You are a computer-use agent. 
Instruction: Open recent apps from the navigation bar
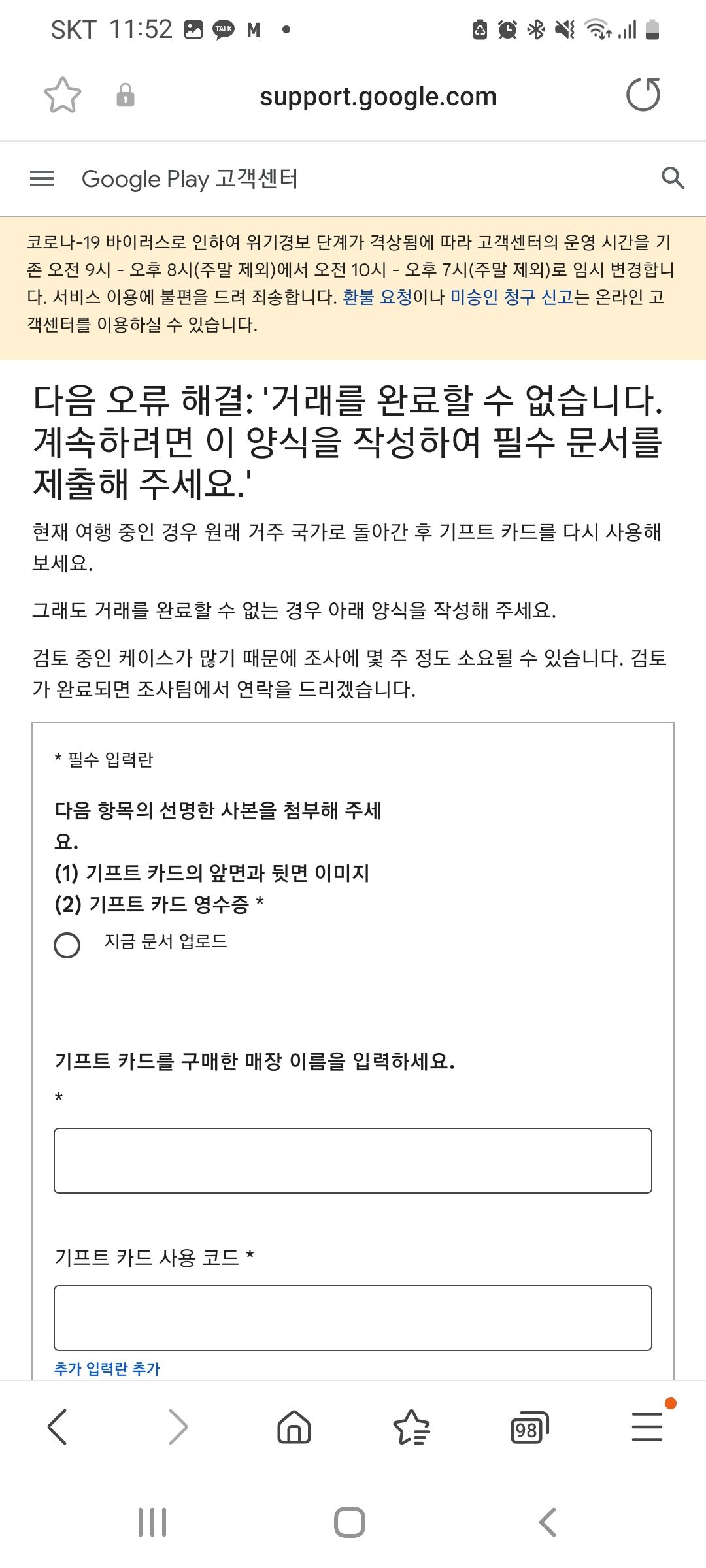point(152,1522)
